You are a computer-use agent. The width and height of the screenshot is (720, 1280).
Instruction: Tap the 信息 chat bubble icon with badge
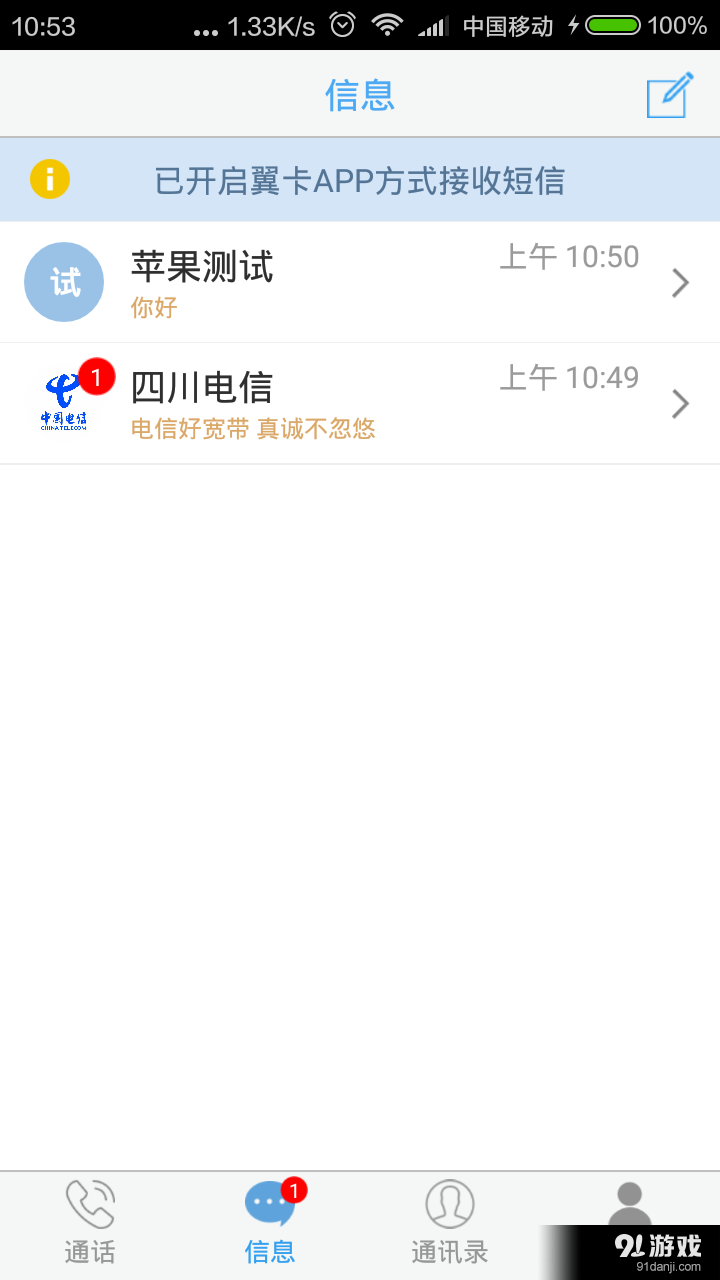(269, 1203)
